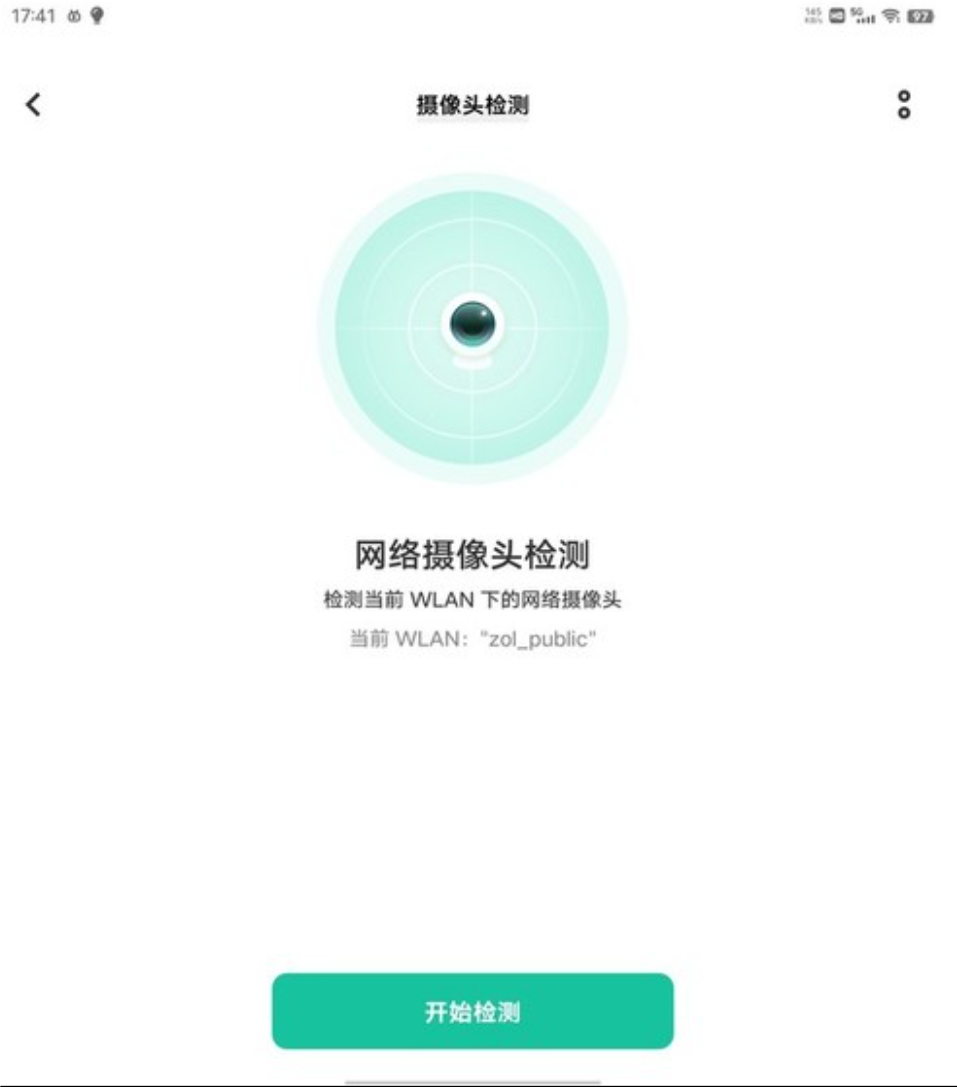Open the more options menu
Screen dimensions: 957x1087
click(x=903, y=105)
